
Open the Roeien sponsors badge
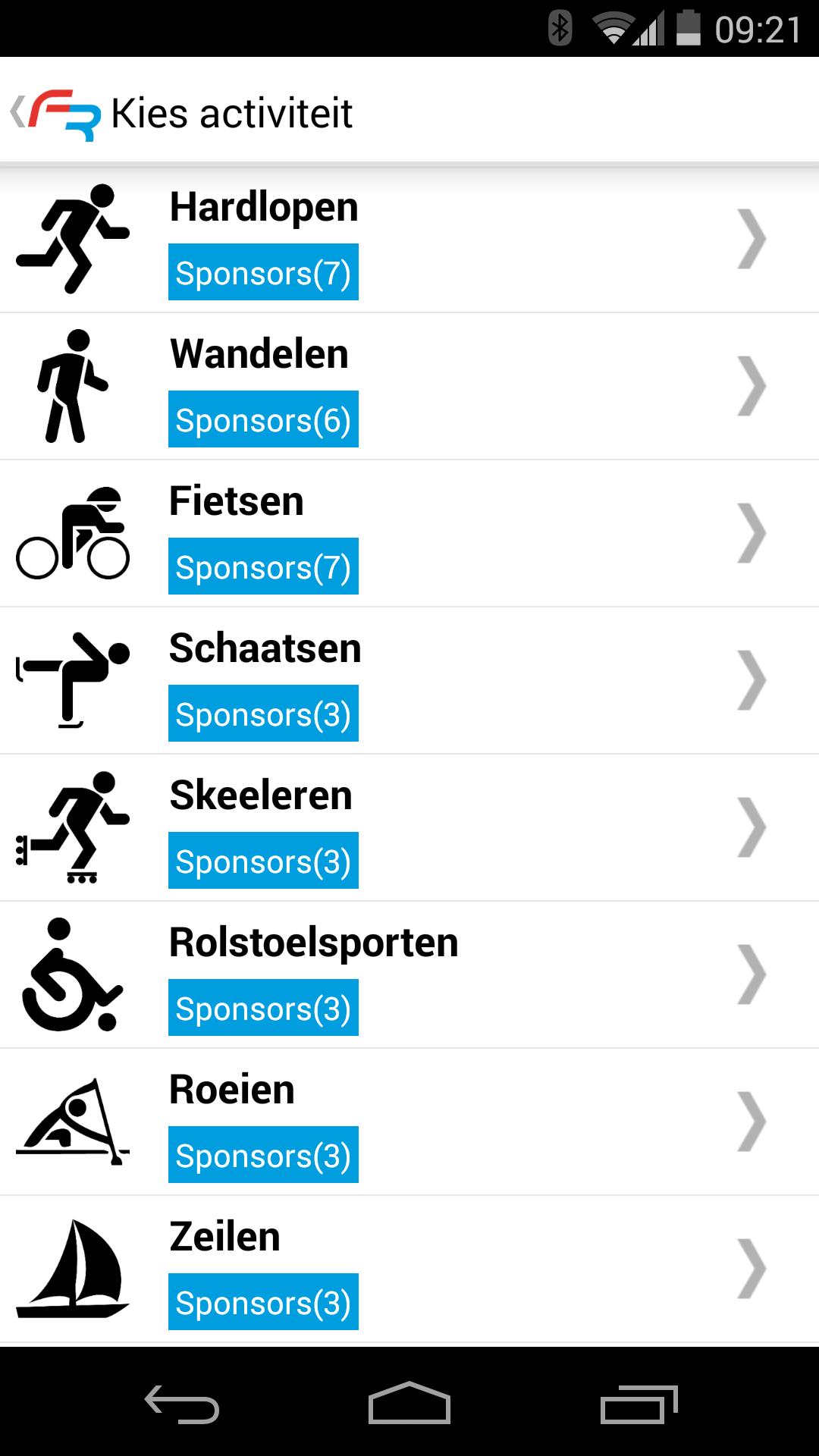[263, 1155]
